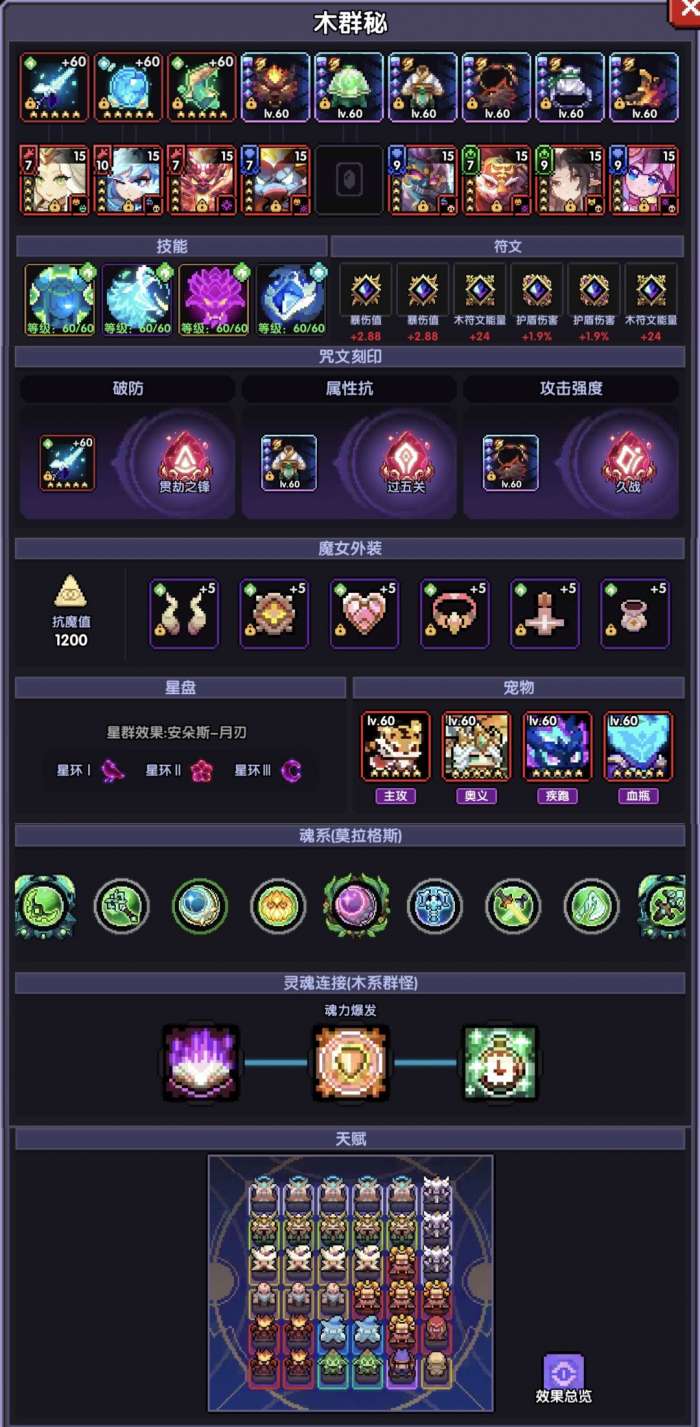Tap the empty character slot in the team row
Viewport: 700px width, 1427px height.
pyautogui.click(x=349, y=181)
